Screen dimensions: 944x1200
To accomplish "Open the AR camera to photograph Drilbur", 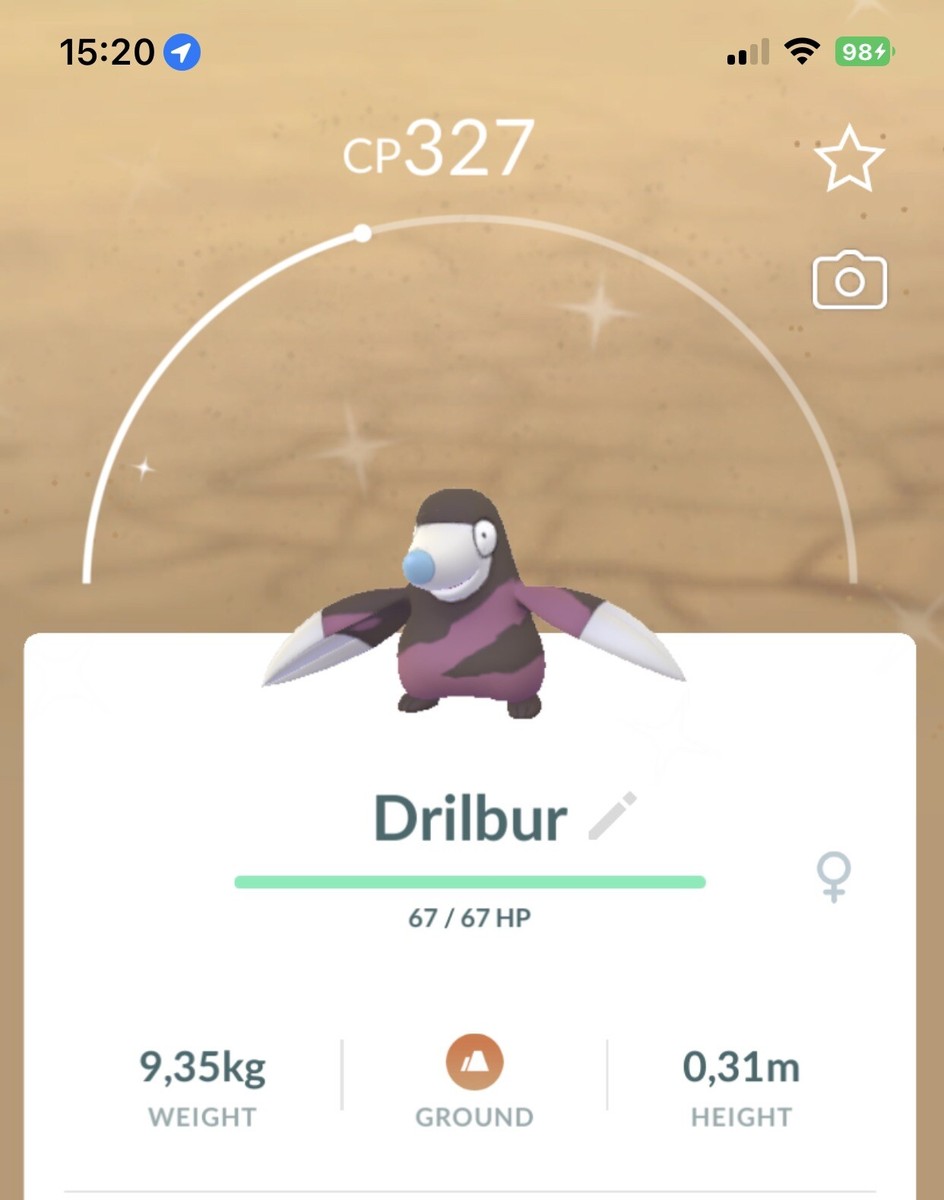I will (849, 281).
